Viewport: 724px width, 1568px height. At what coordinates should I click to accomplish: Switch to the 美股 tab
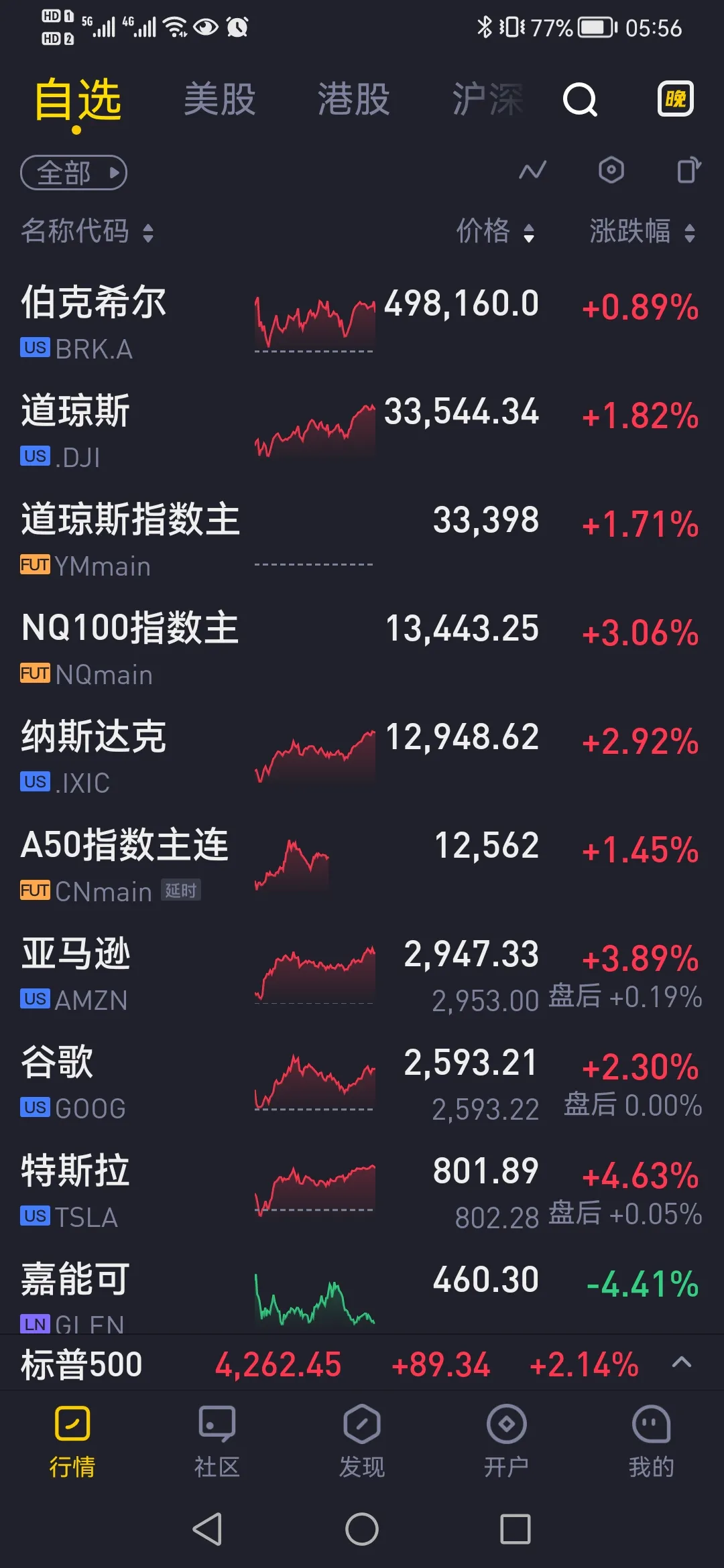[x=219, y=100]
